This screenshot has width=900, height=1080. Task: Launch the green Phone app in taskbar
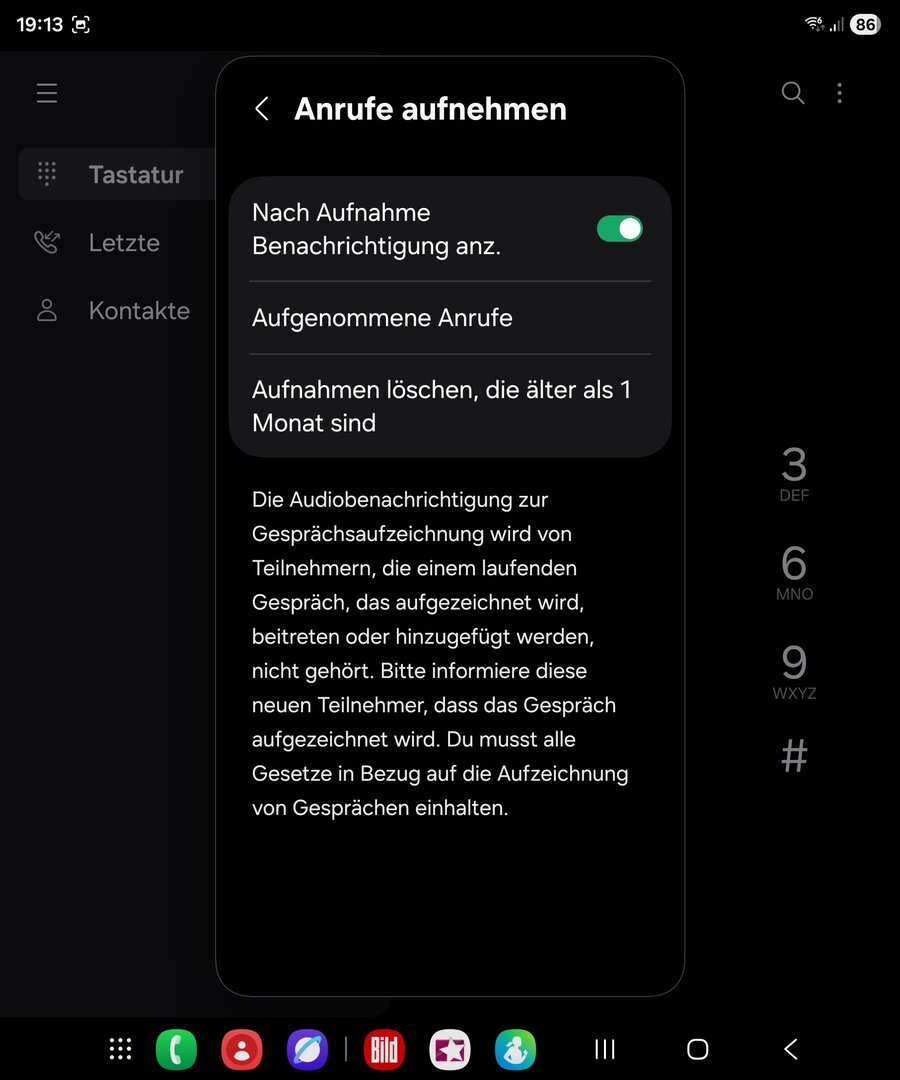click(177, 1050)
